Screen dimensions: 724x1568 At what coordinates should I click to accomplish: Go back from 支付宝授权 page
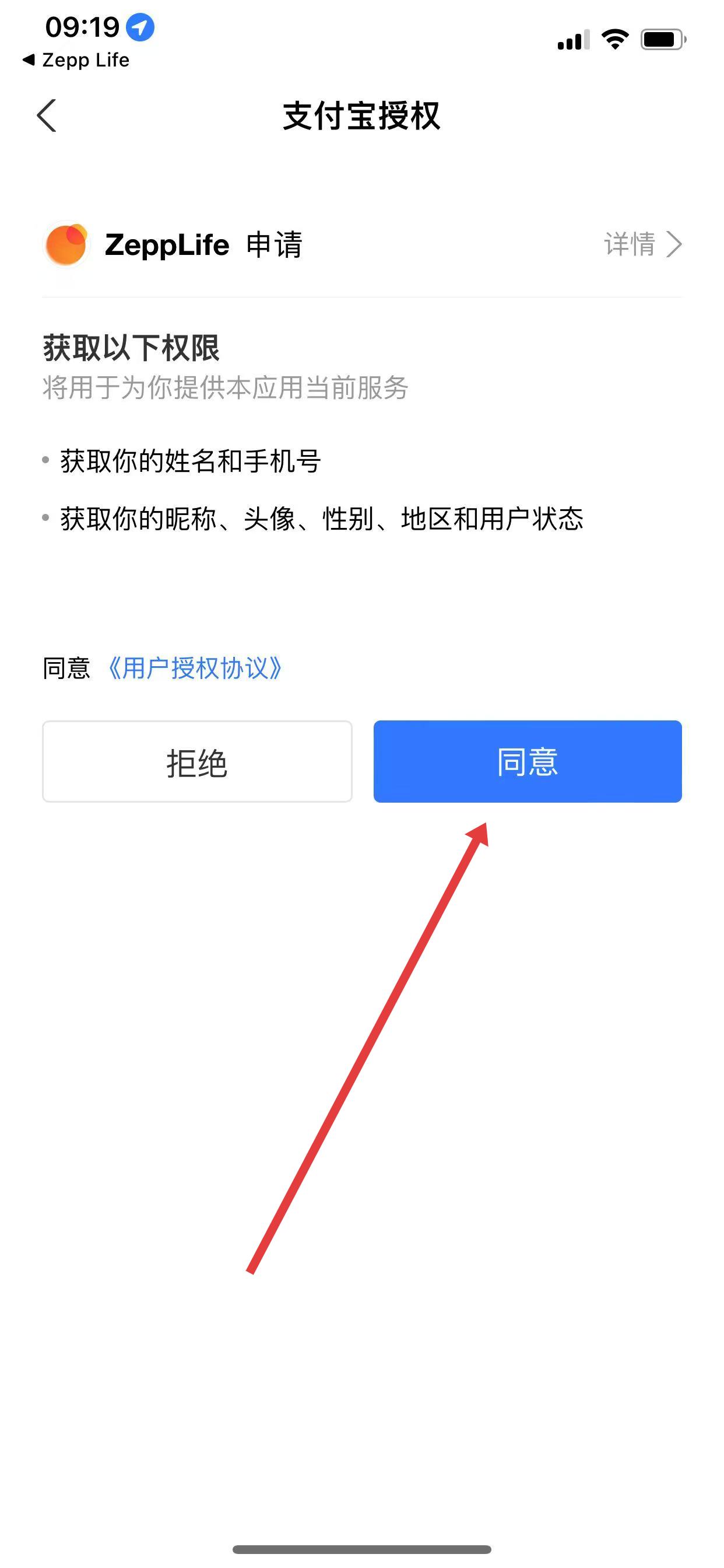(47, 116)
